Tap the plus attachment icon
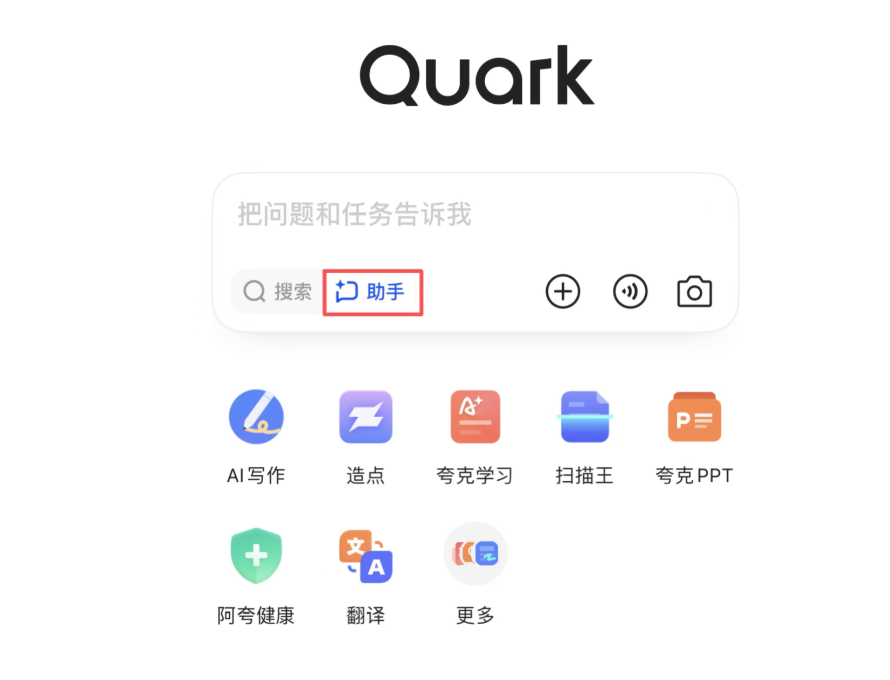 click(563, 292)
